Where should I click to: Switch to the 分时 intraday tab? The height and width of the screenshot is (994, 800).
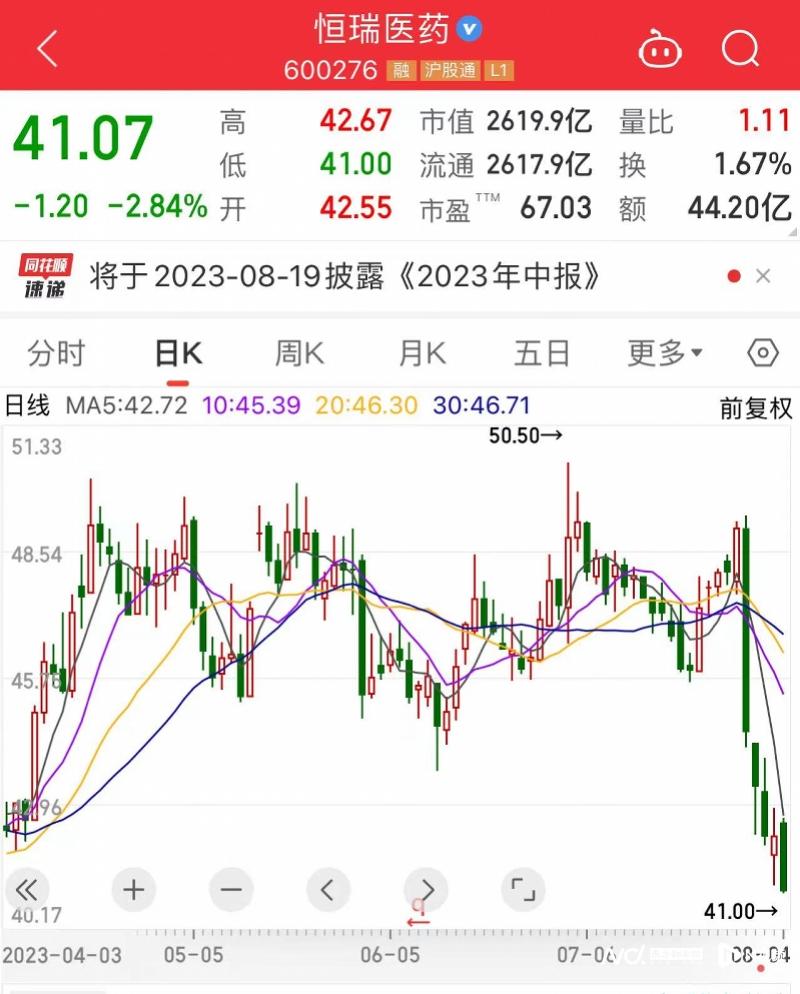(57, 352)
